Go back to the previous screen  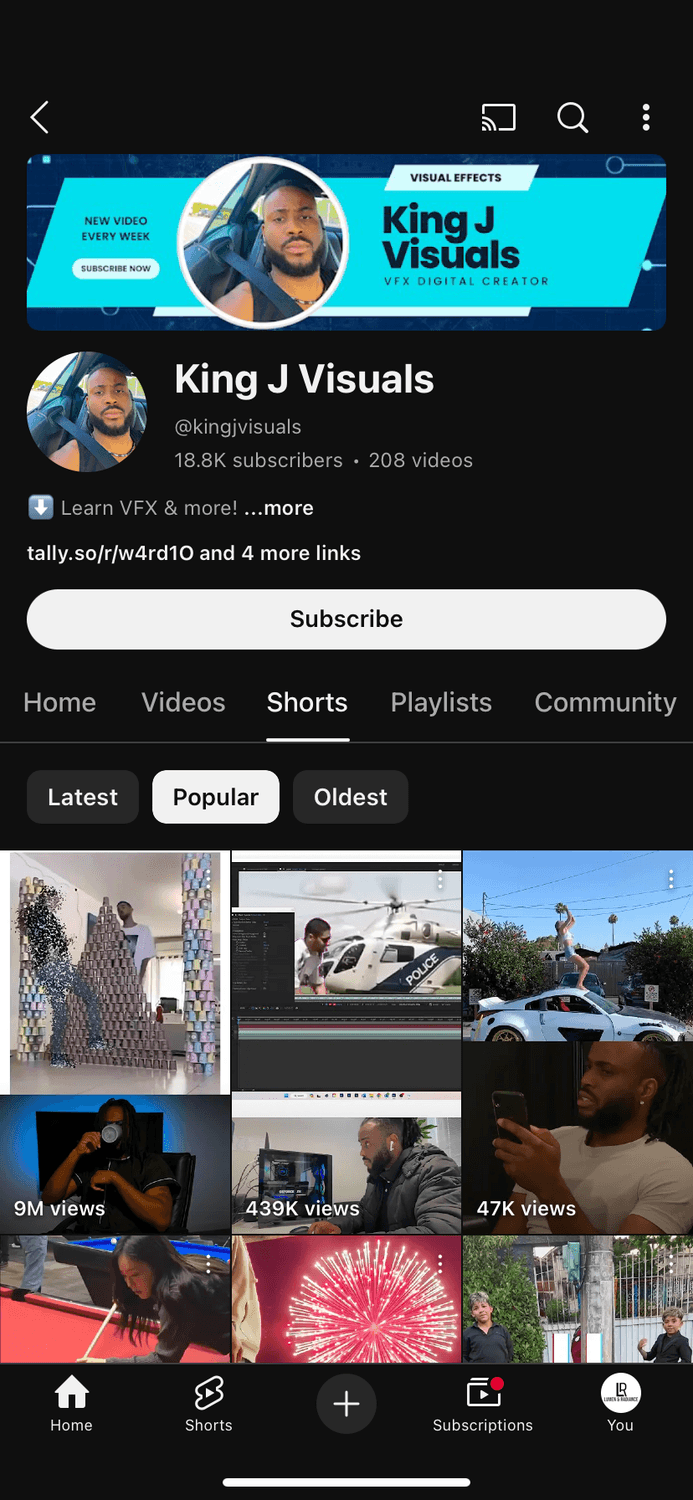click(40, 118)
